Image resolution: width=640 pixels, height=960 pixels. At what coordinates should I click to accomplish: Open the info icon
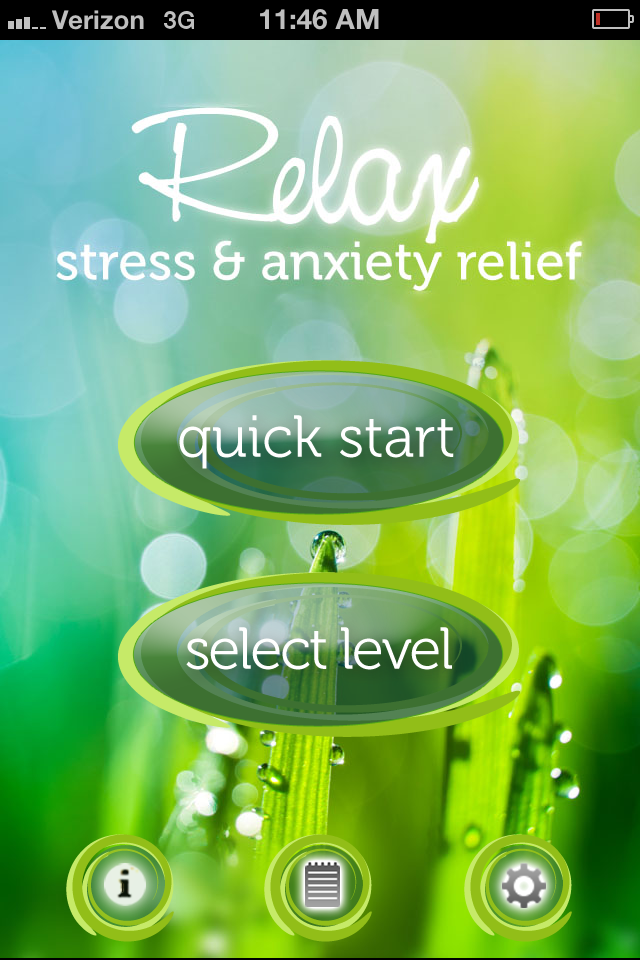coord(124,885)
